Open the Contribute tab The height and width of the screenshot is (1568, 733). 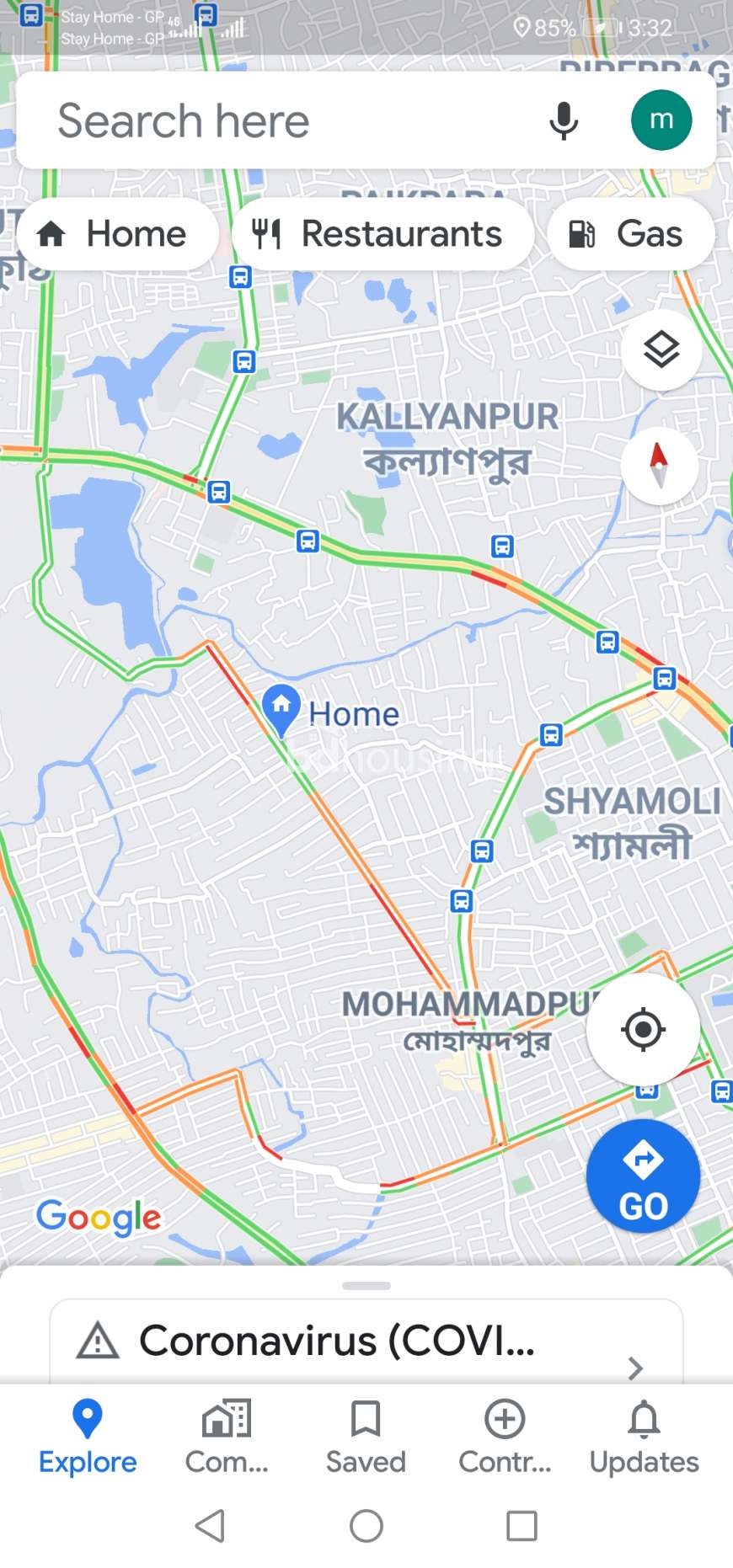[505, 1437]
